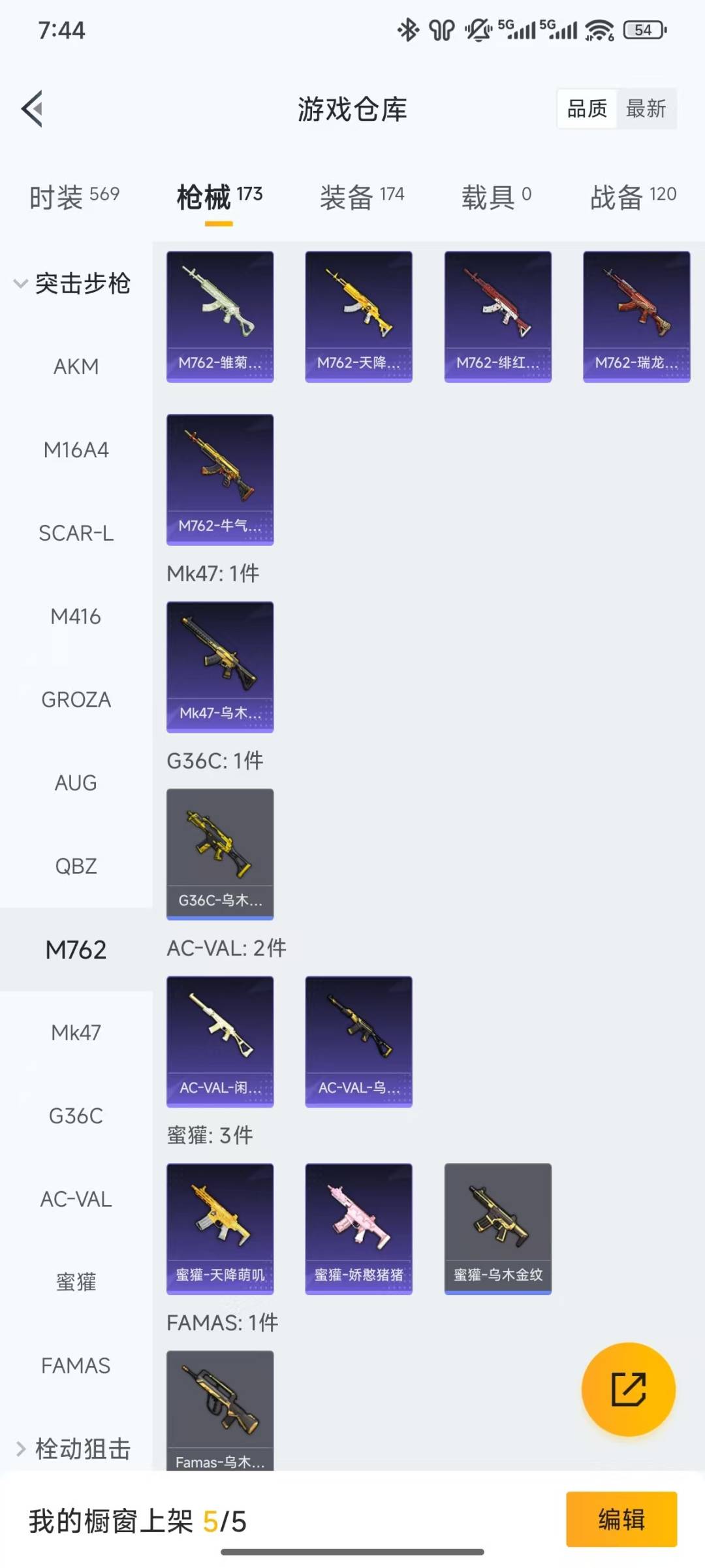View the G36C-乌木 skin tile
705x1568 pixels.
(x=220, y=854)
